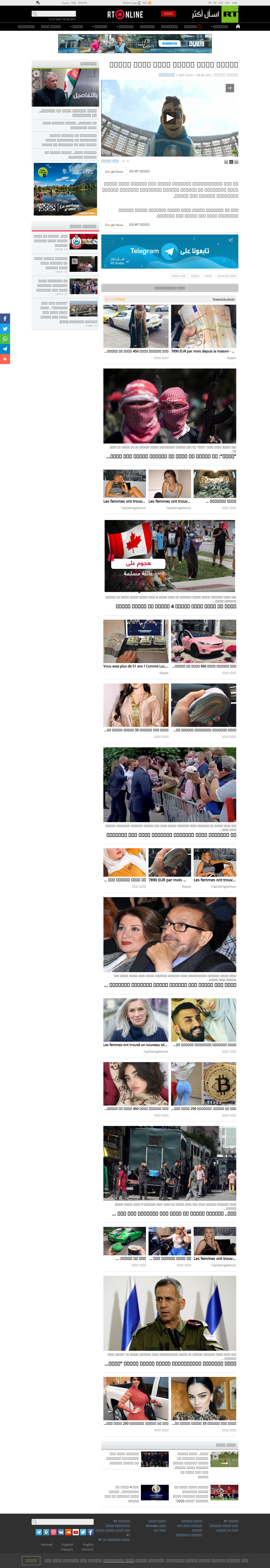Open the red live button in header
Viewport: 270px width, 1568px height.
coord(168,13)
